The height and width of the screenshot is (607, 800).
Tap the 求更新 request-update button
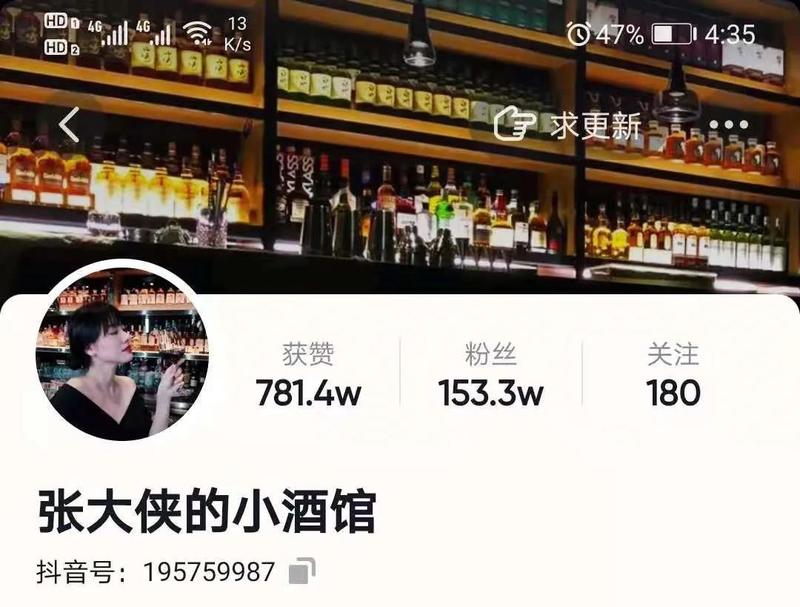tap(570, 125)
